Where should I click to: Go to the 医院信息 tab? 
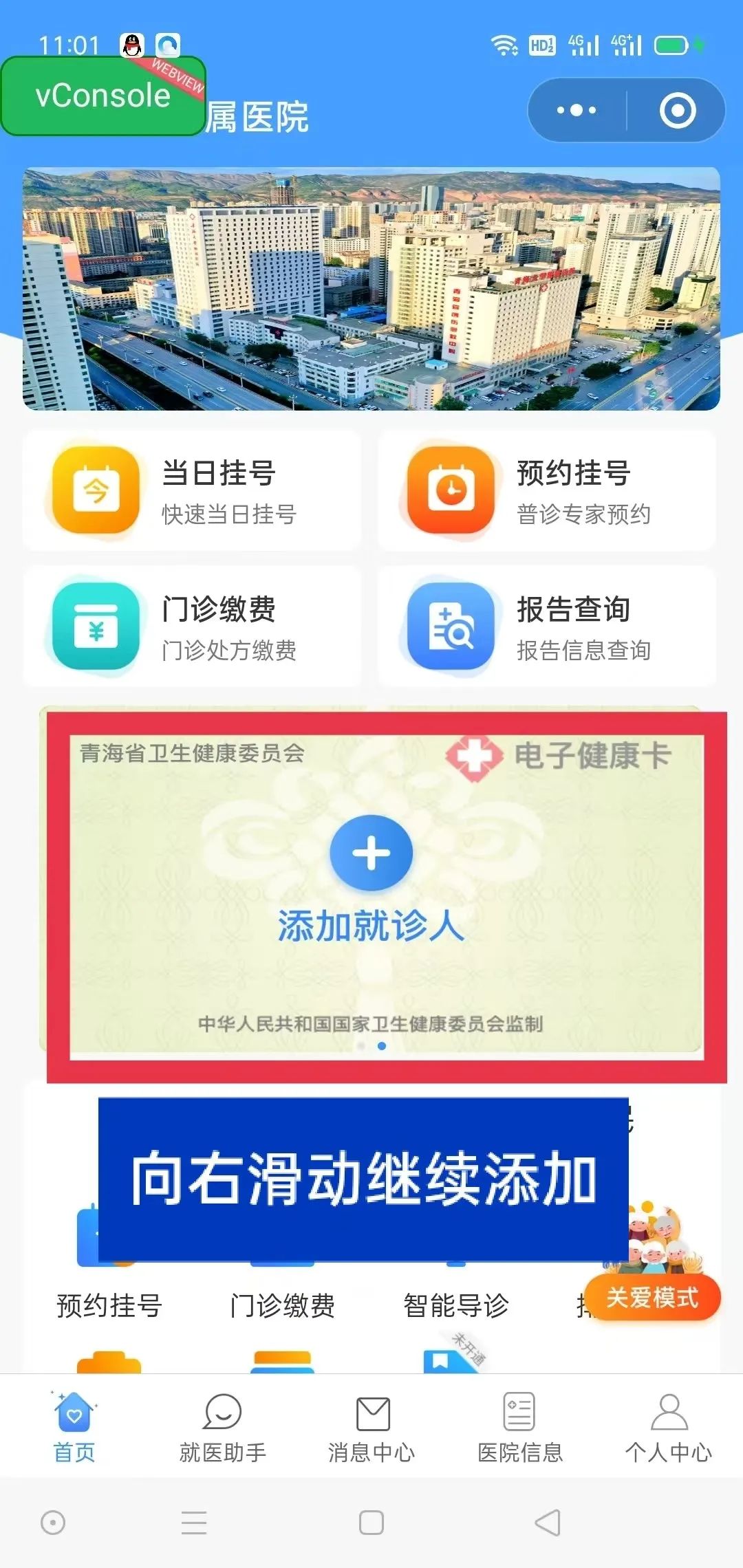(520, 1427)
